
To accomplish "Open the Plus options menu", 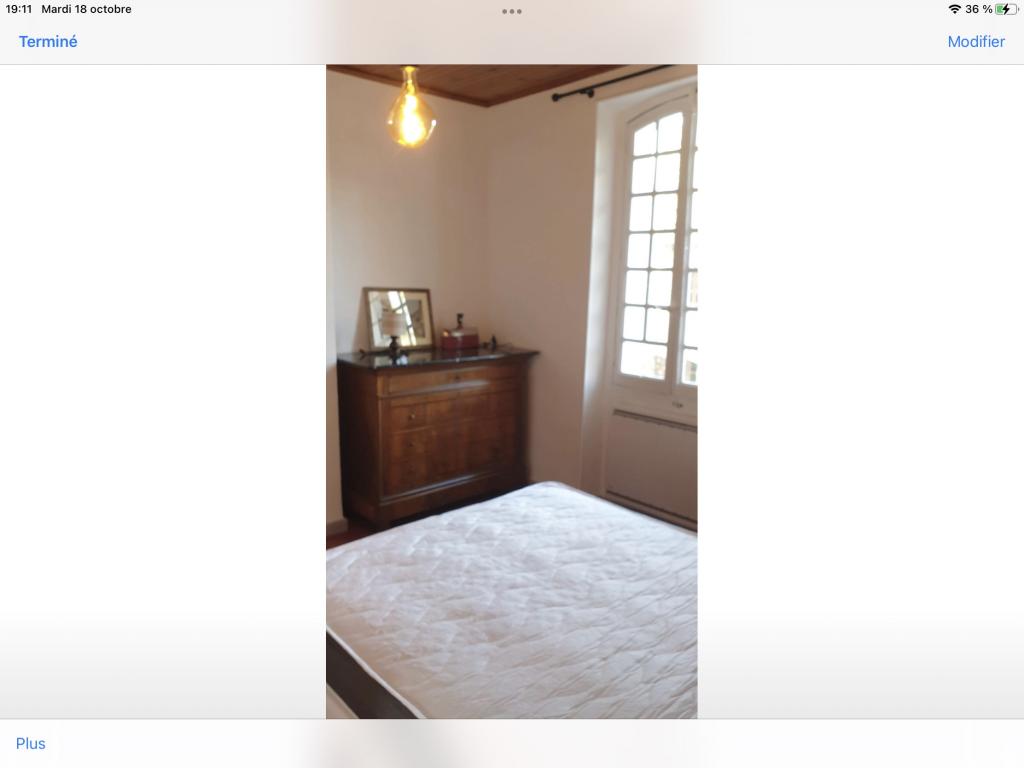I will (x=31, y=744).
